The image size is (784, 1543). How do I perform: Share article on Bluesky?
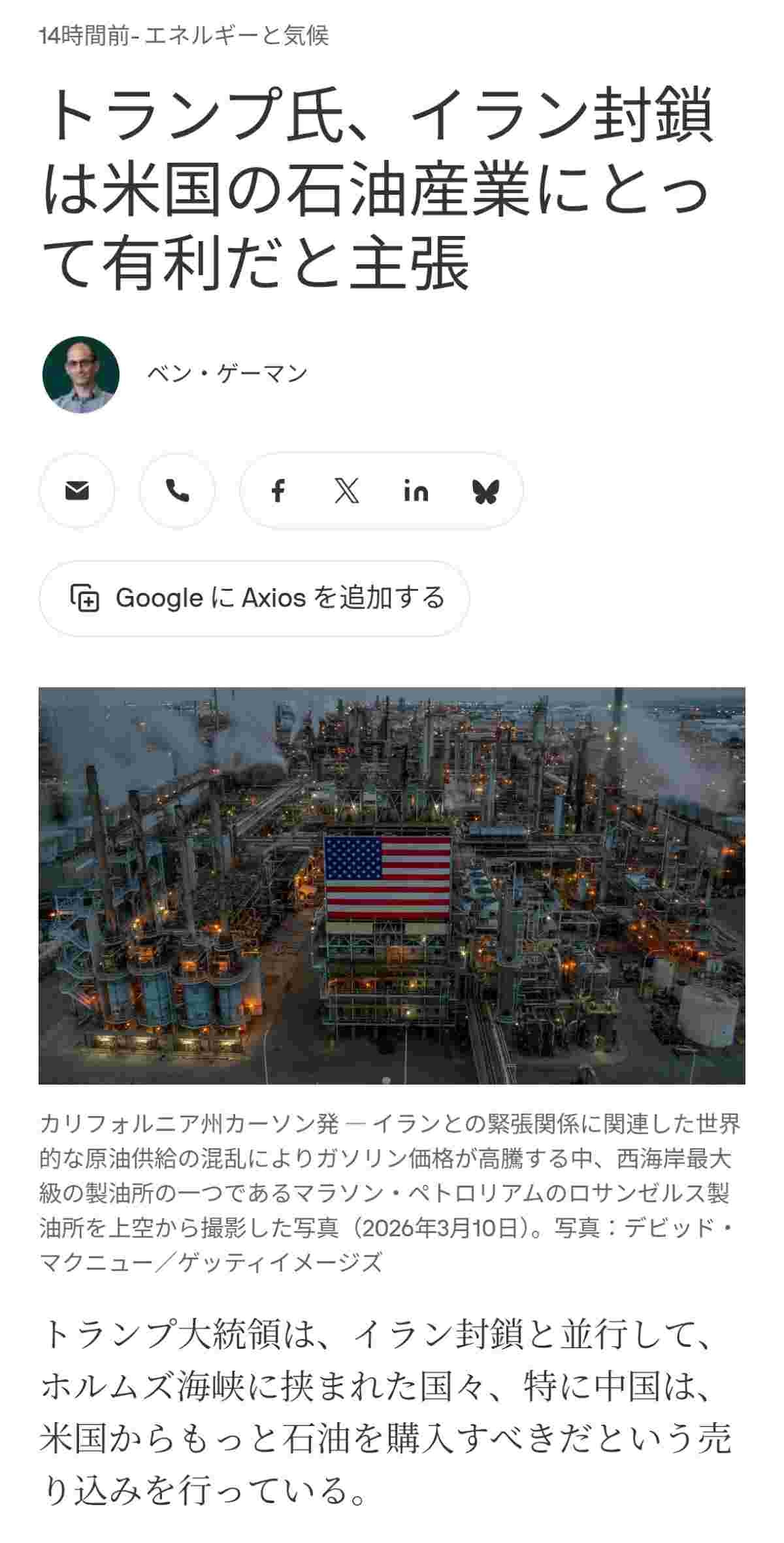[485, 490]
